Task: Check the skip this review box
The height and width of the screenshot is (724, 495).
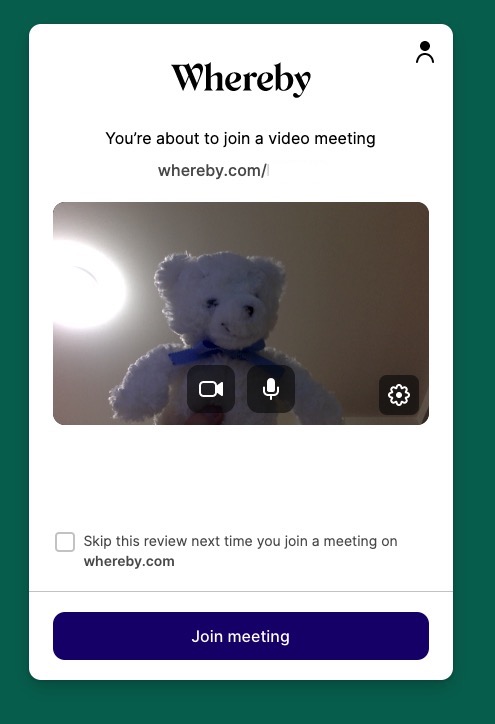Action: tap(65, 542)
